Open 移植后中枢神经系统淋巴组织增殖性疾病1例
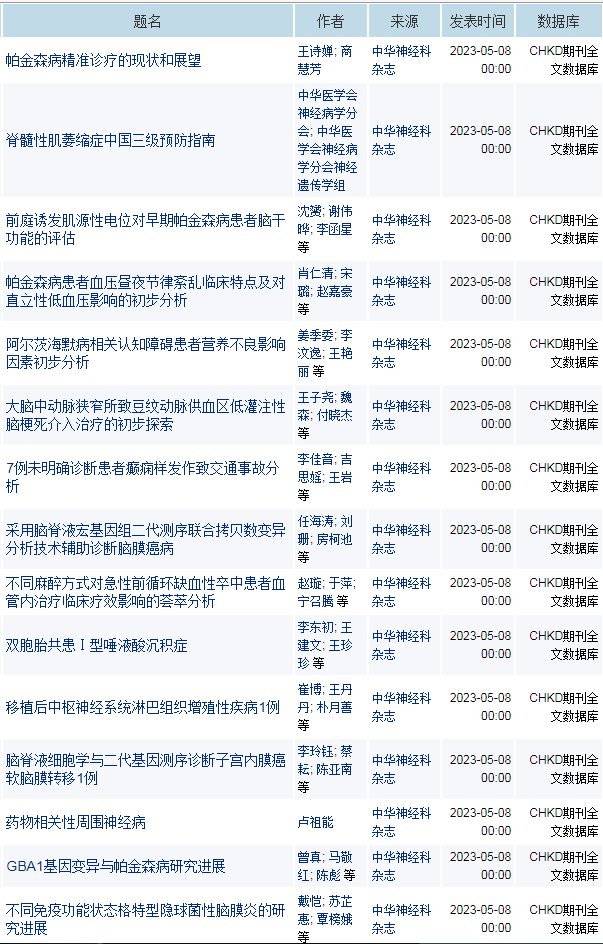The height and width of the screenshot is (944, 603). click(142, 707)
